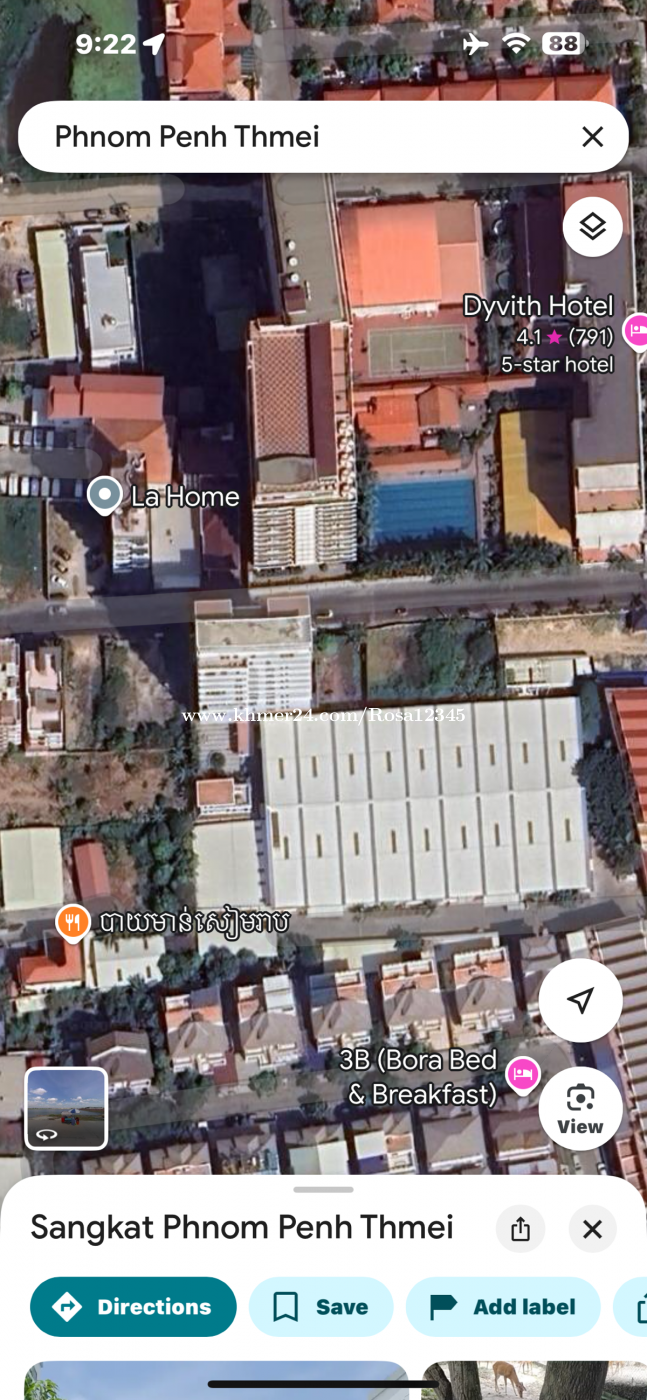Get Directions to this place
The image size is (647, 1400).
[x=133, y=1307]
